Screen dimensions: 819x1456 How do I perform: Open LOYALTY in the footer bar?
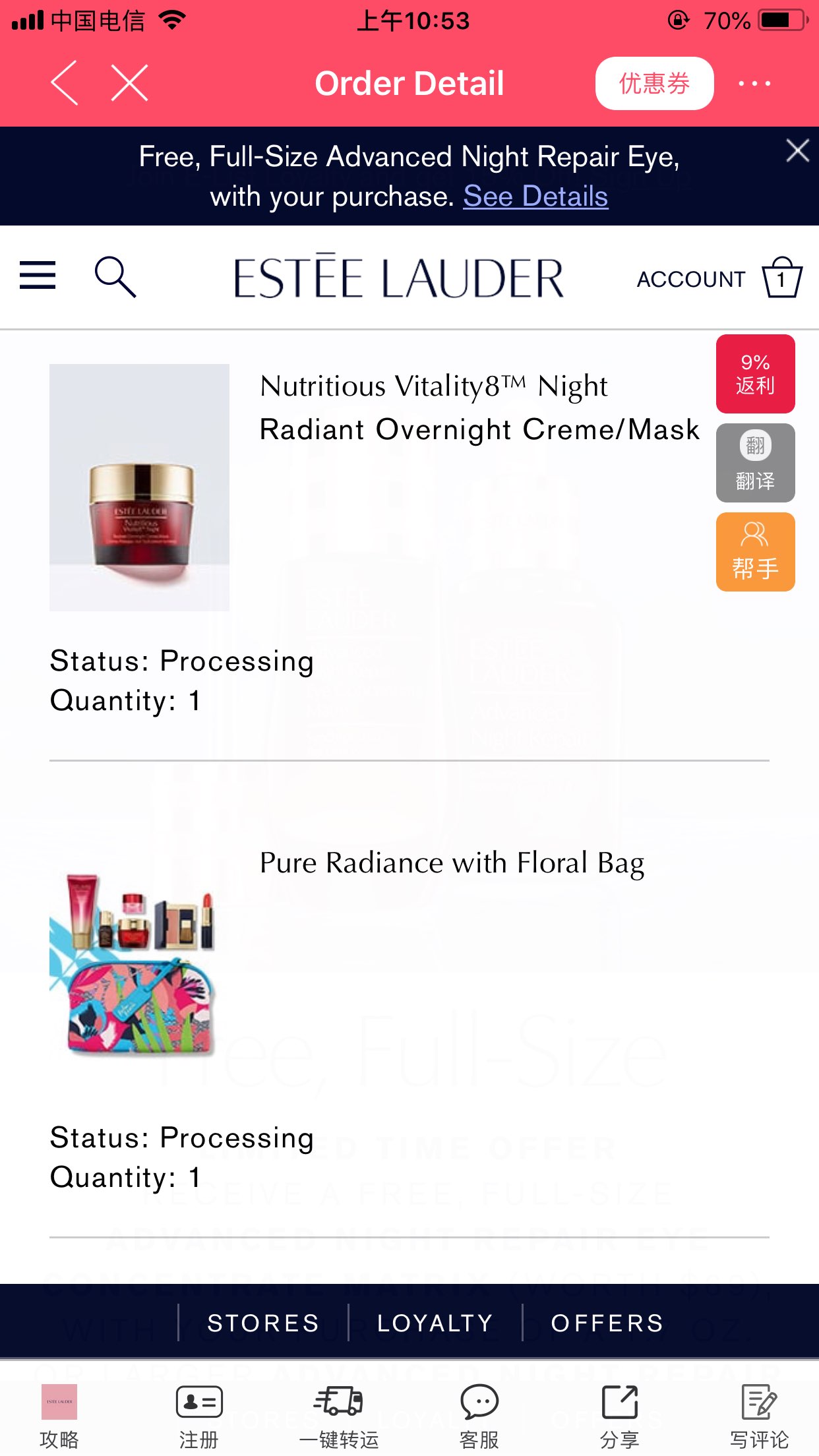pyautogui.click(x=435, y=1323)
